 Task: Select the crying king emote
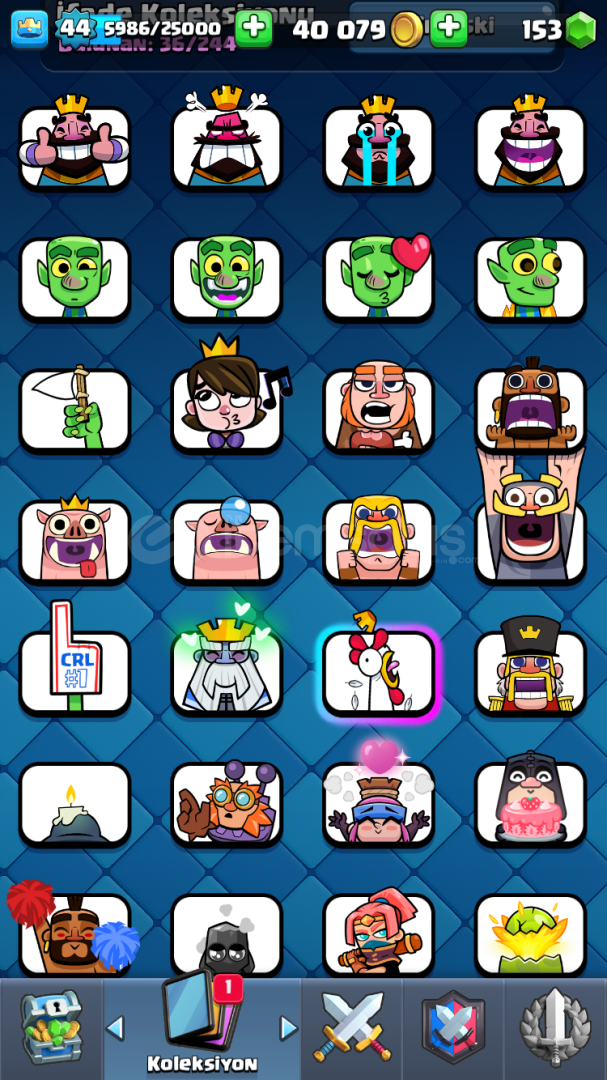click(378, 147)
